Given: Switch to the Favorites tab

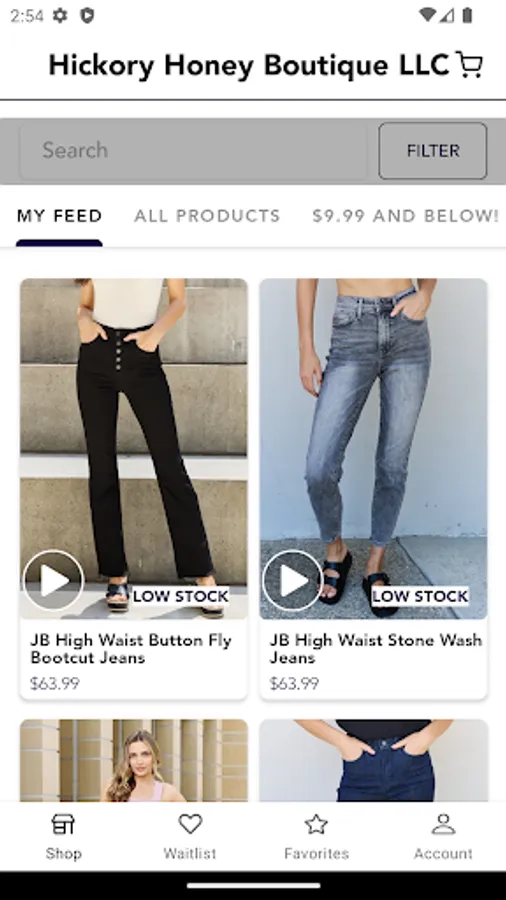Looking at the screenshot, I should (317, 836).
